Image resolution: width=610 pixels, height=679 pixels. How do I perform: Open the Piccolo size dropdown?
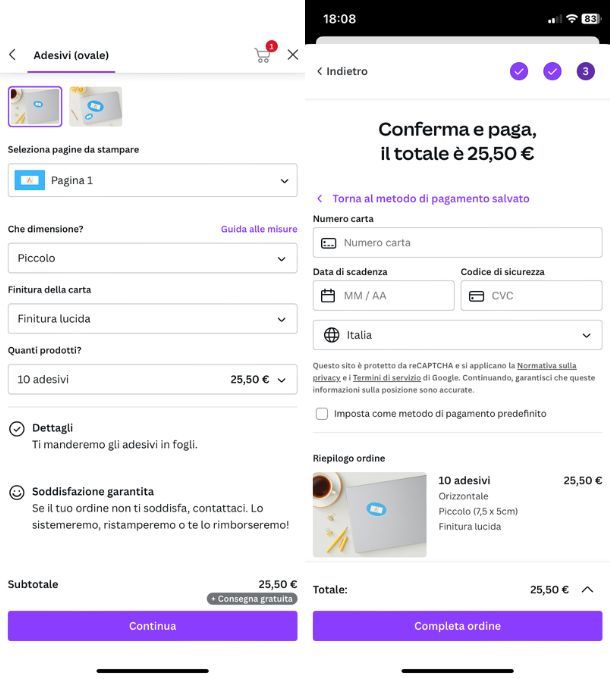pyautogui.click(x=152, y=258)
